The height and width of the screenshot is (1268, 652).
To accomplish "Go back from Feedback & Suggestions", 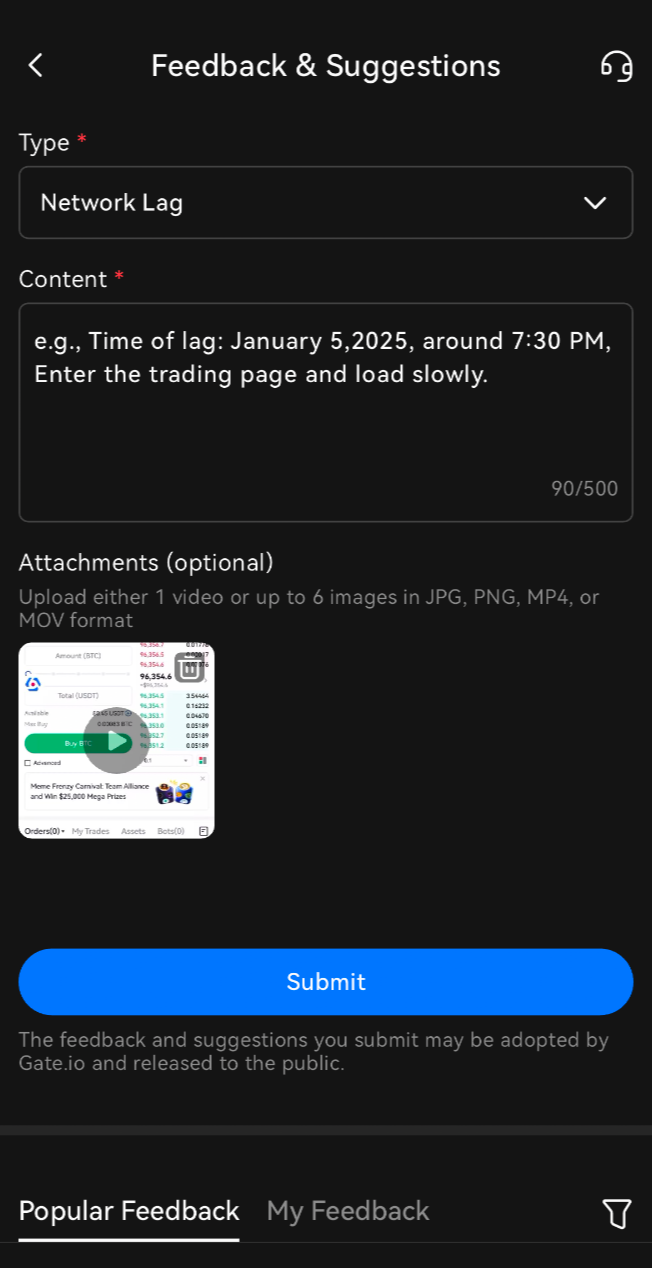I will pos(36,66).
